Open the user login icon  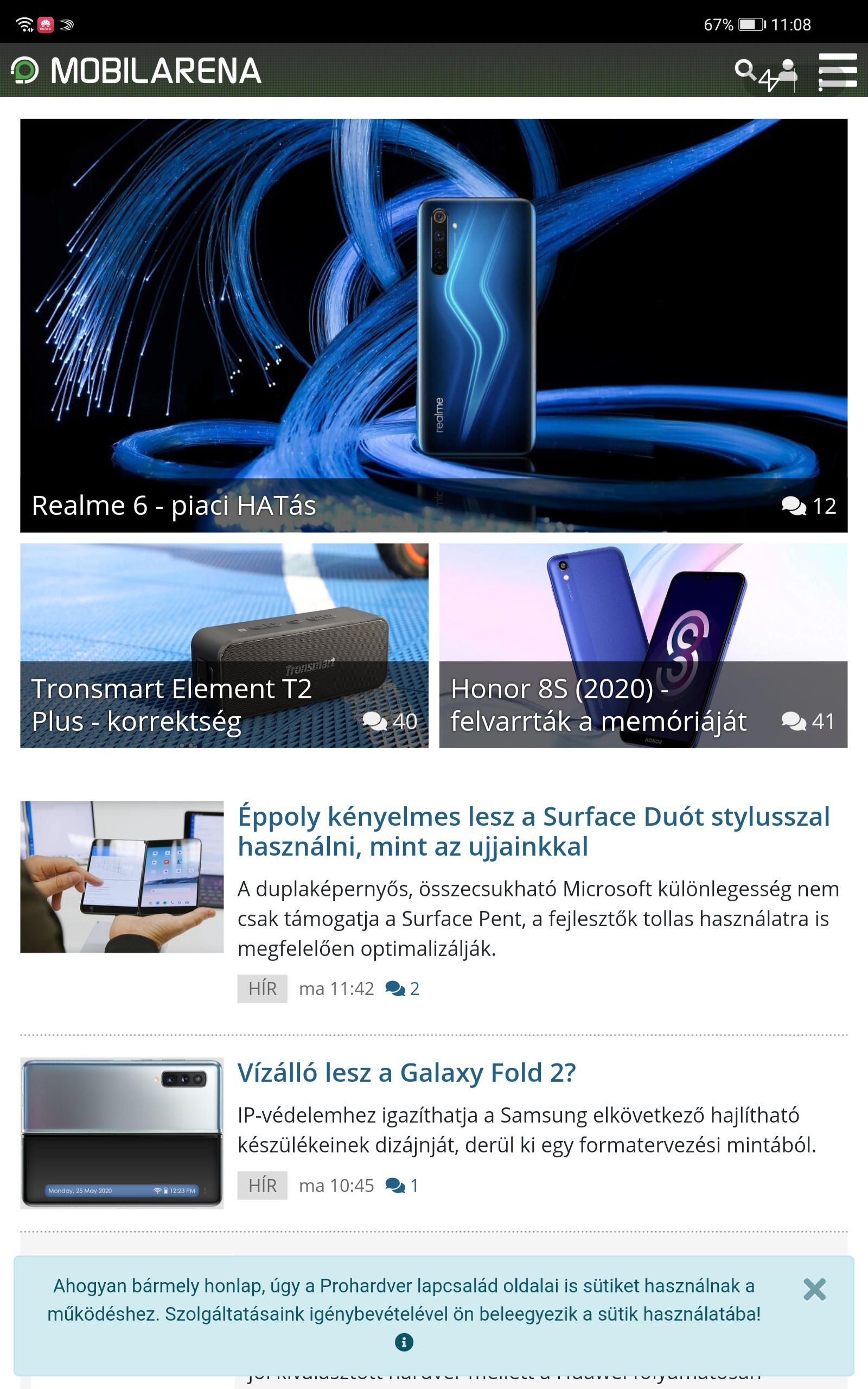click(787, 71)
